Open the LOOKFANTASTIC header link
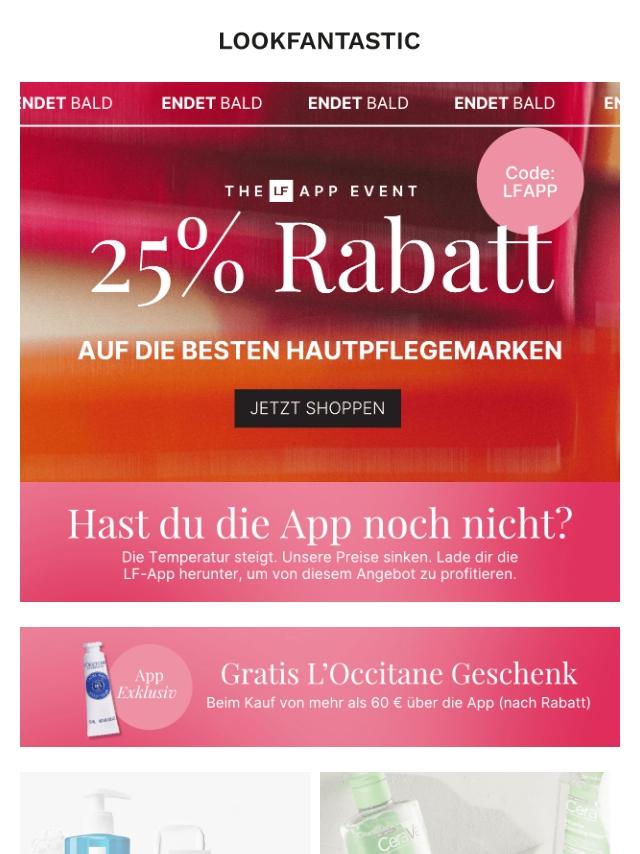 coord(319,41)
